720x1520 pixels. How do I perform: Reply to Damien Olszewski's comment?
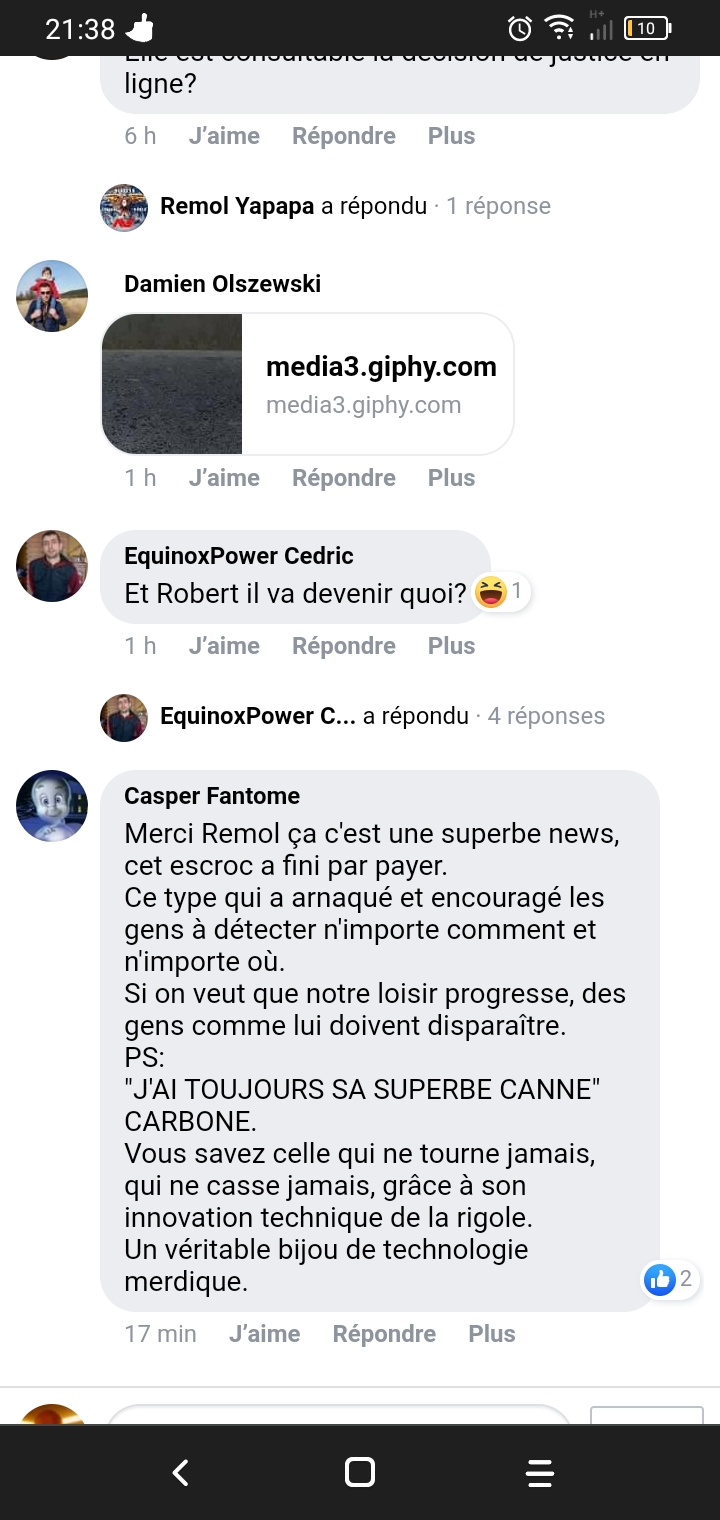[x=343, y=478]
